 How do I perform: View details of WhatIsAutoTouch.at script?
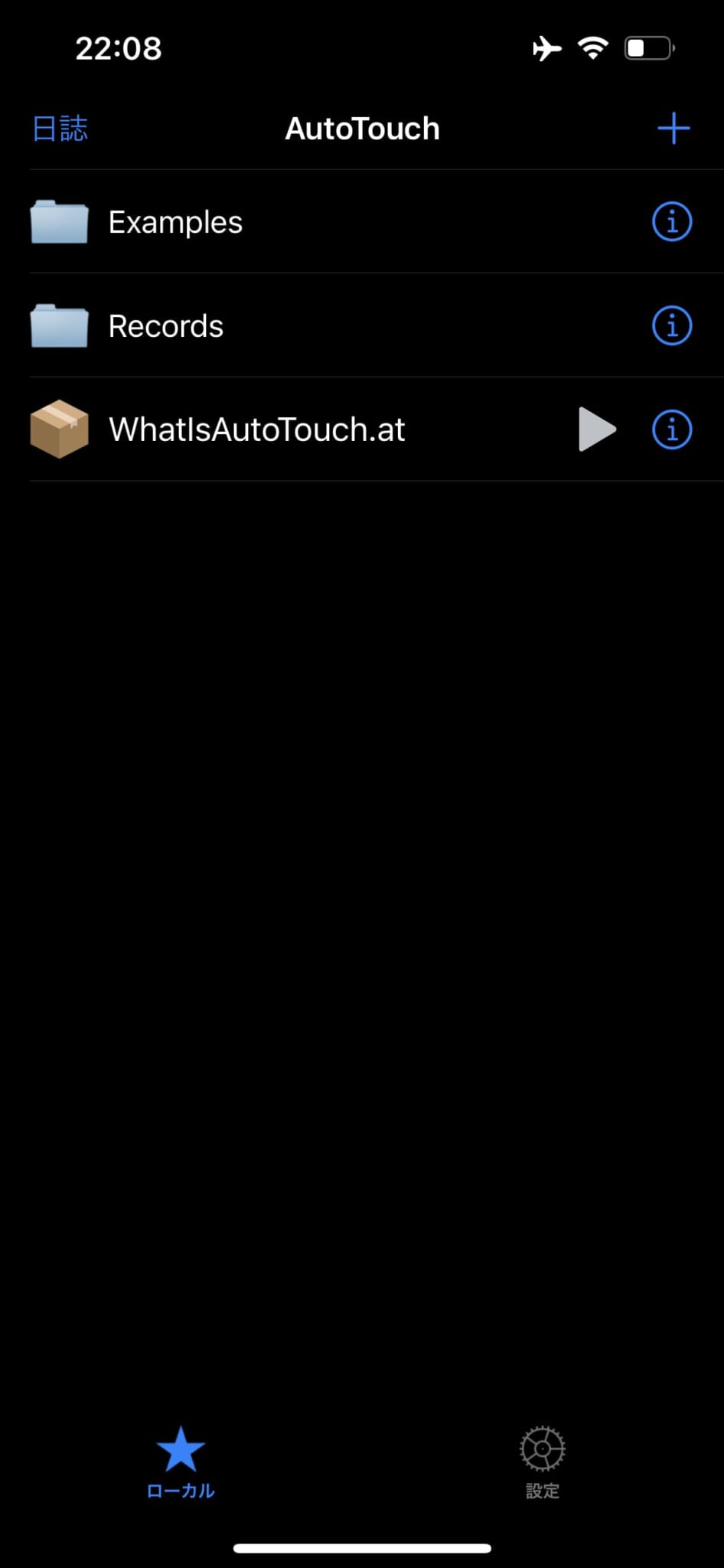coord(671,430)
